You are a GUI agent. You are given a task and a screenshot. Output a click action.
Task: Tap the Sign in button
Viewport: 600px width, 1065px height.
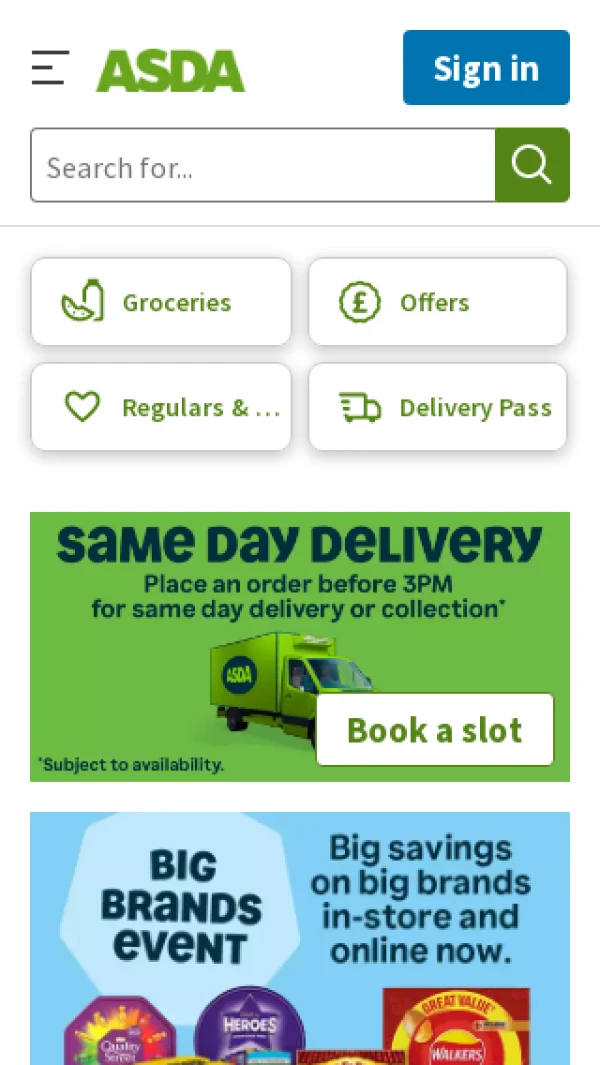[486, 68]
